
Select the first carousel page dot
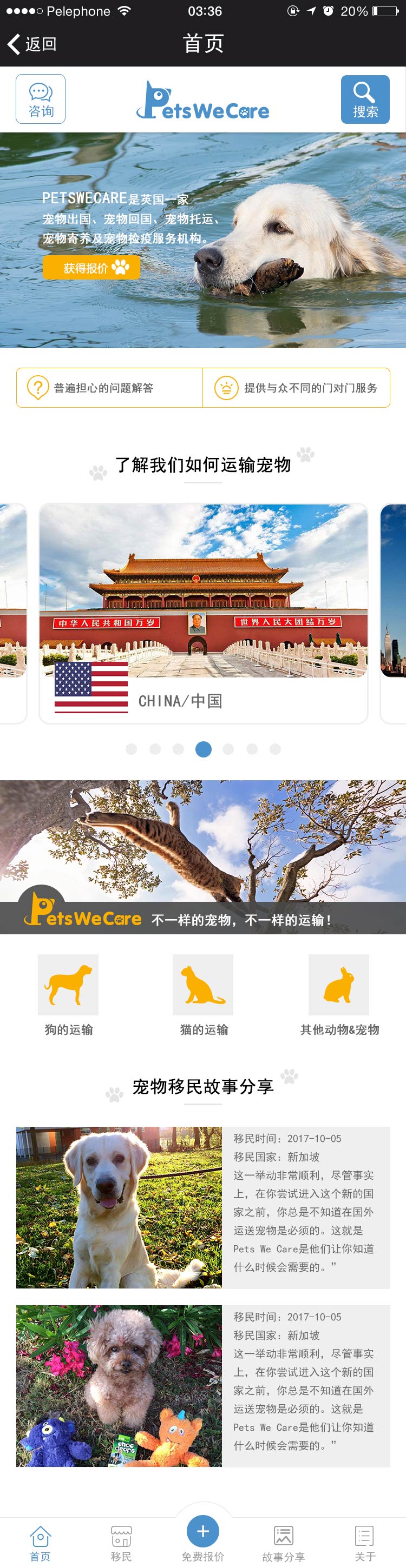(x=131, y=749)
